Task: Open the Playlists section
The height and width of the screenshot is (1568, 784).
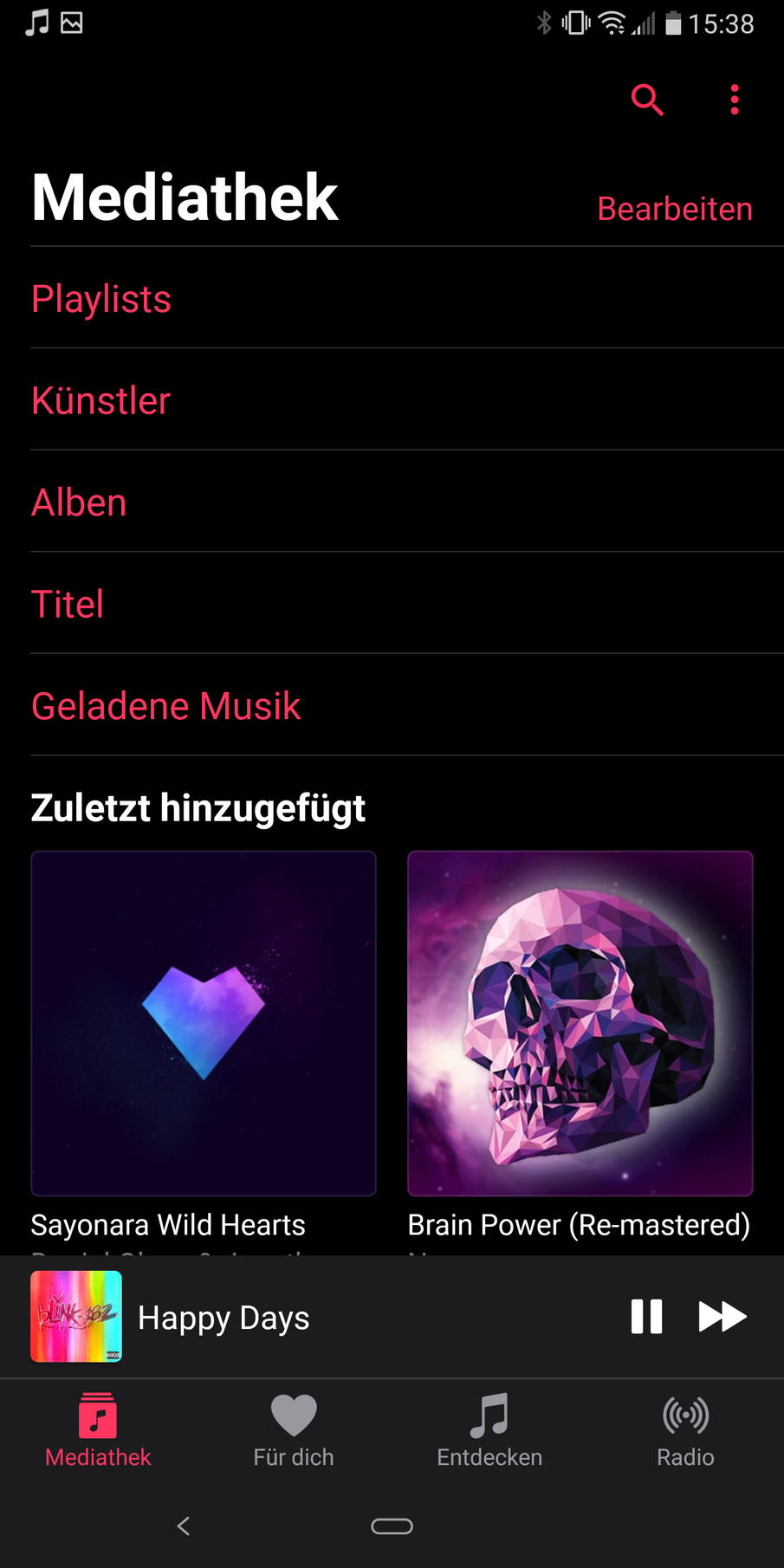Action: point(101,299)
